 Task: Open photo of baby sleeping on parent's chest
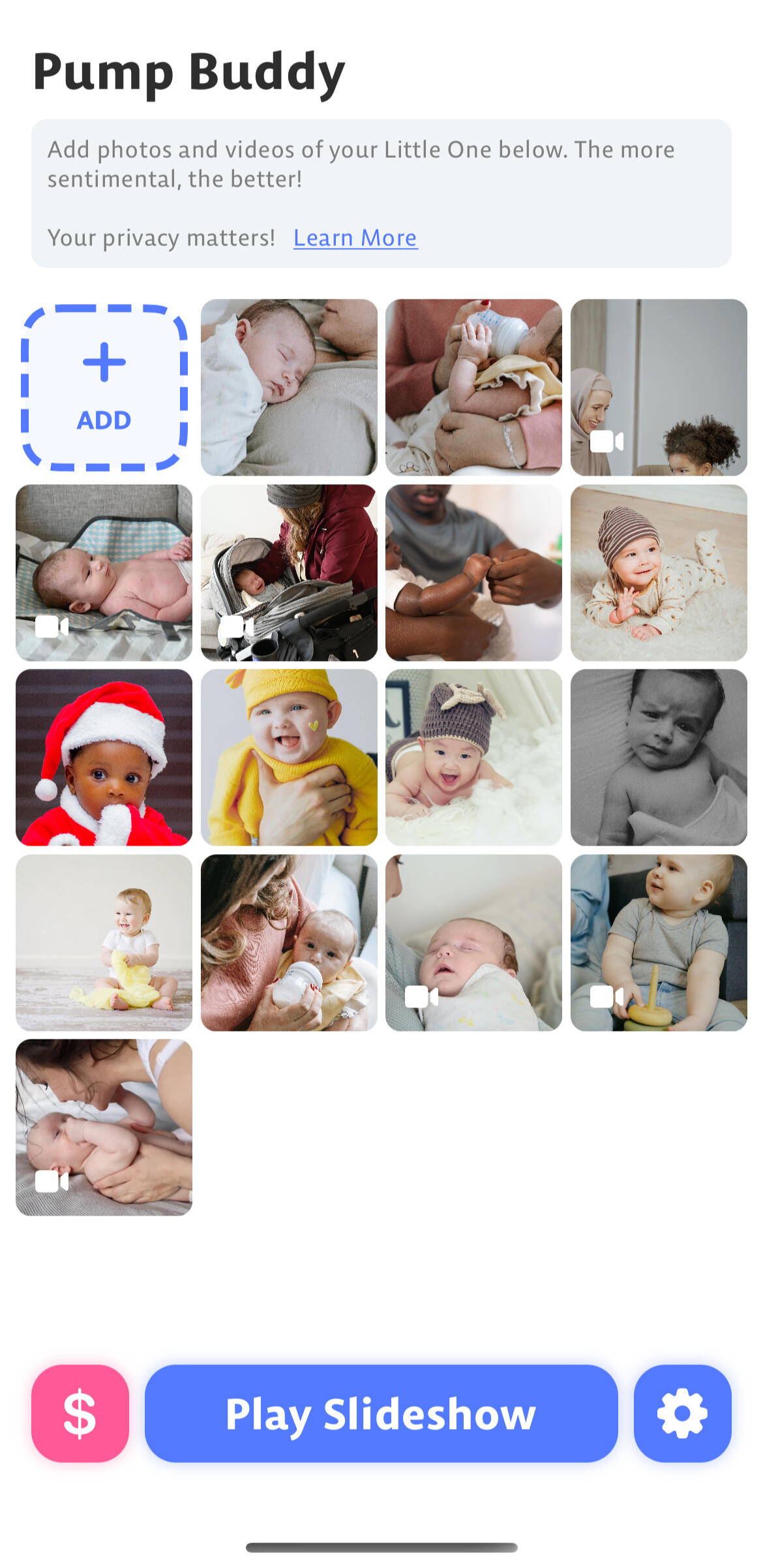coord(289,387)
